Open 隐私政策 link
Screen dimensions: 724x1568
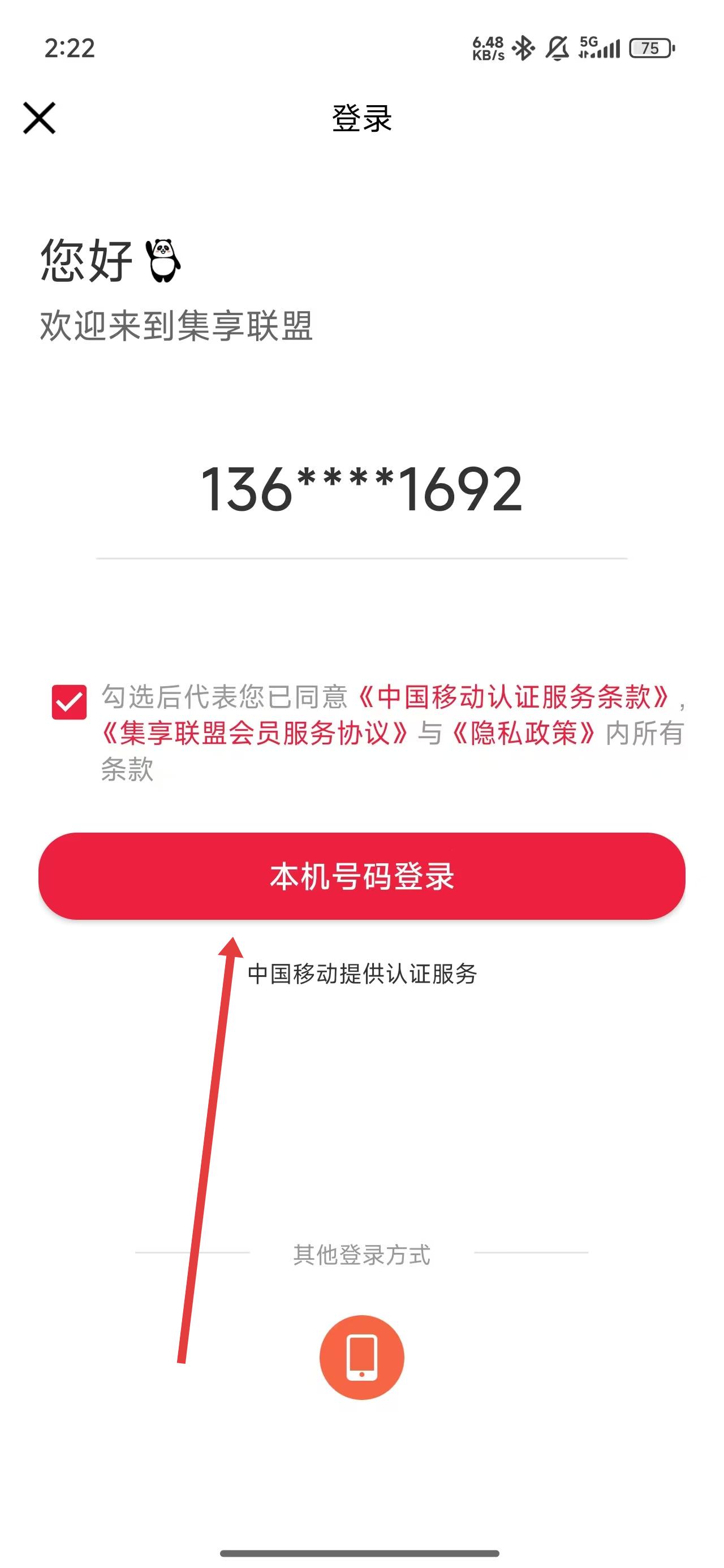[523, 733]
